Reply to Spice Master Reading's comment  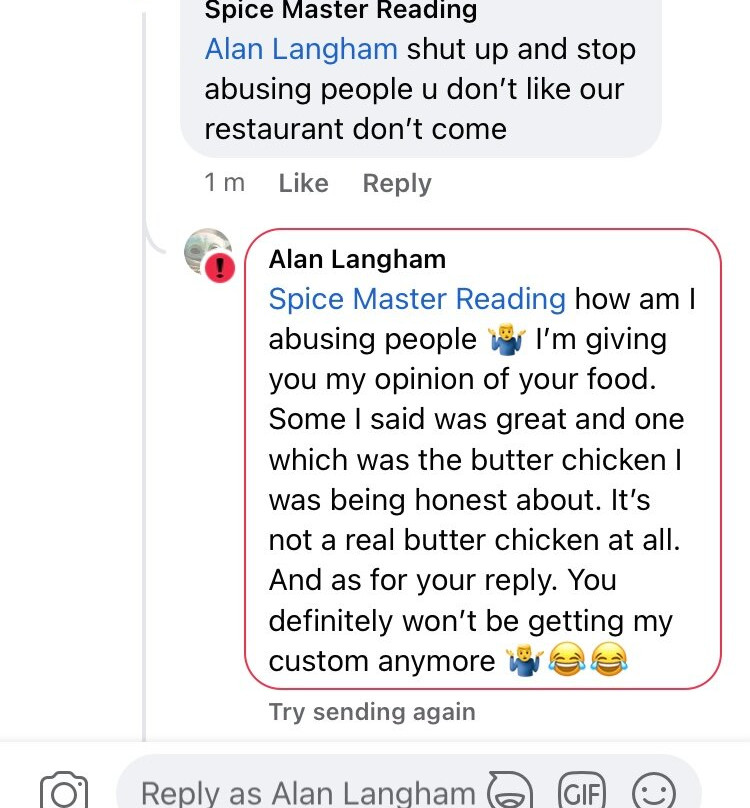tap(397, 183)
